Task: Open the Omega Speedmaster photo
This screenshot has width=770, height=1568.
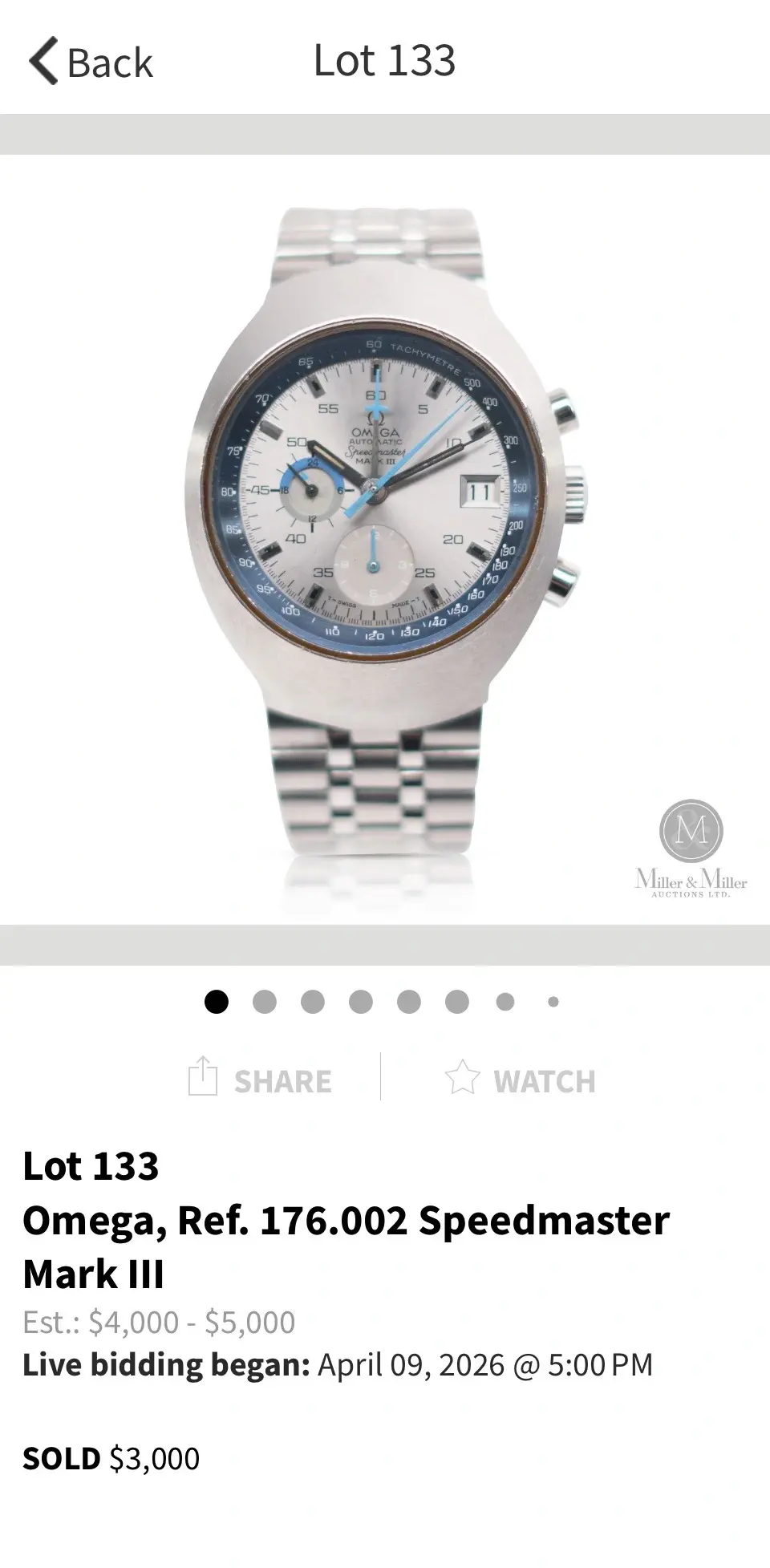Action: coord(385,539)
